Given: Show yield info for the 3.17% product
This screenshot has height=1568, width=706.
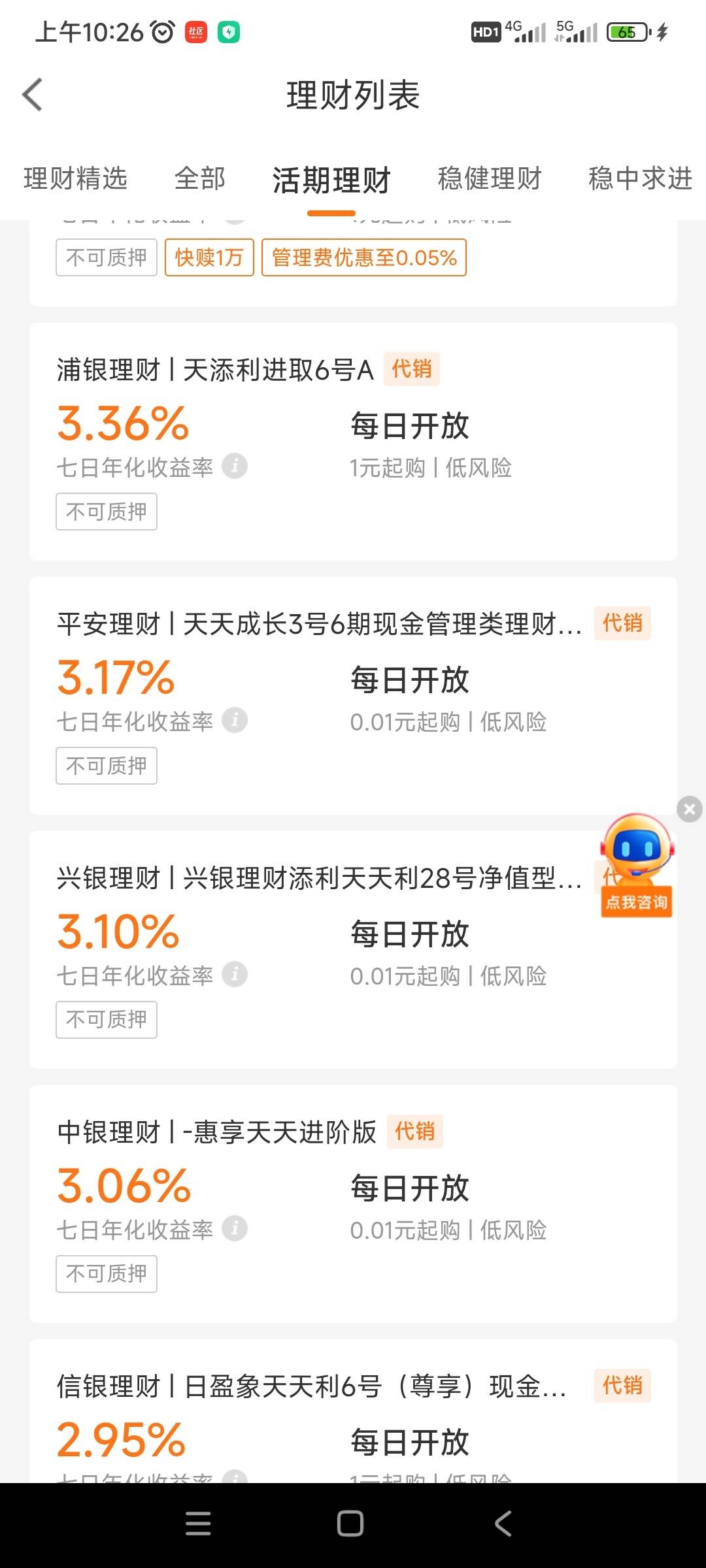Looking at the screenshot, I should (235, 721).
